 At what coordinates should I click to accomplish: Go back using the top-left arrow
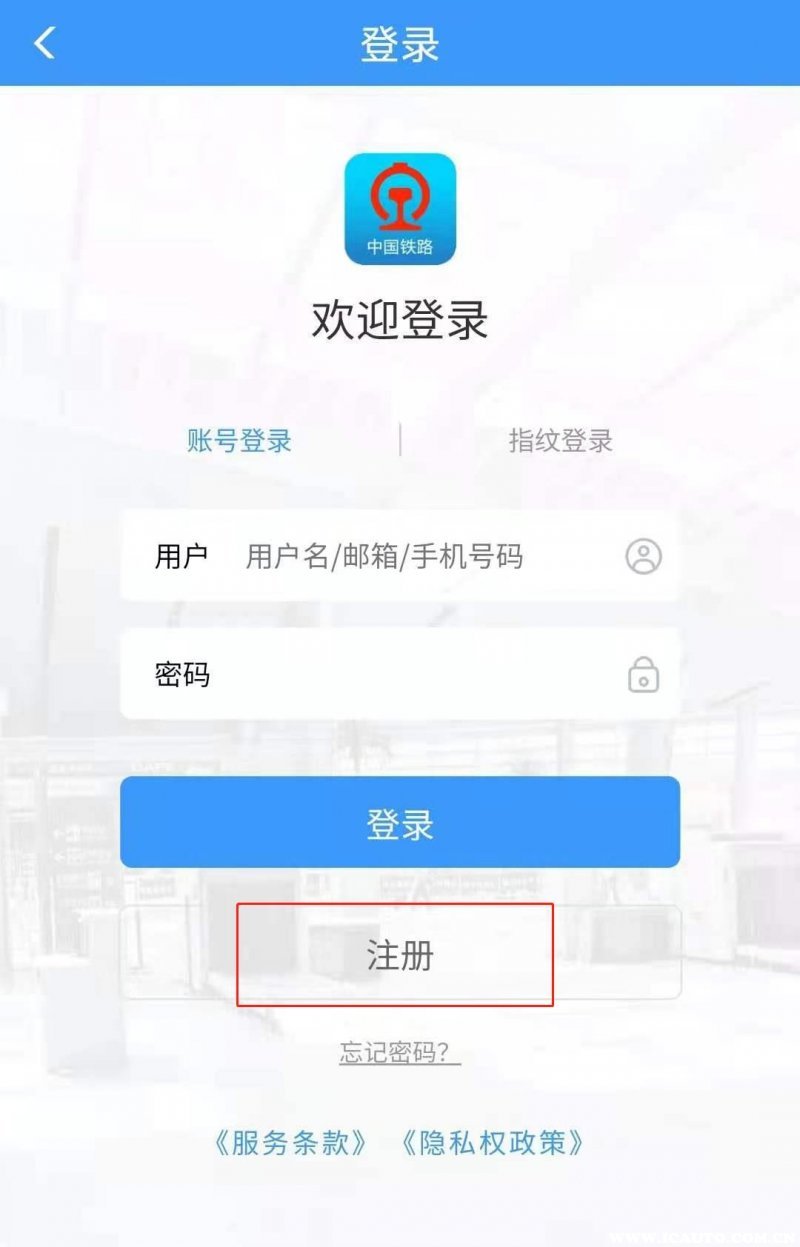tap(44, 43)
